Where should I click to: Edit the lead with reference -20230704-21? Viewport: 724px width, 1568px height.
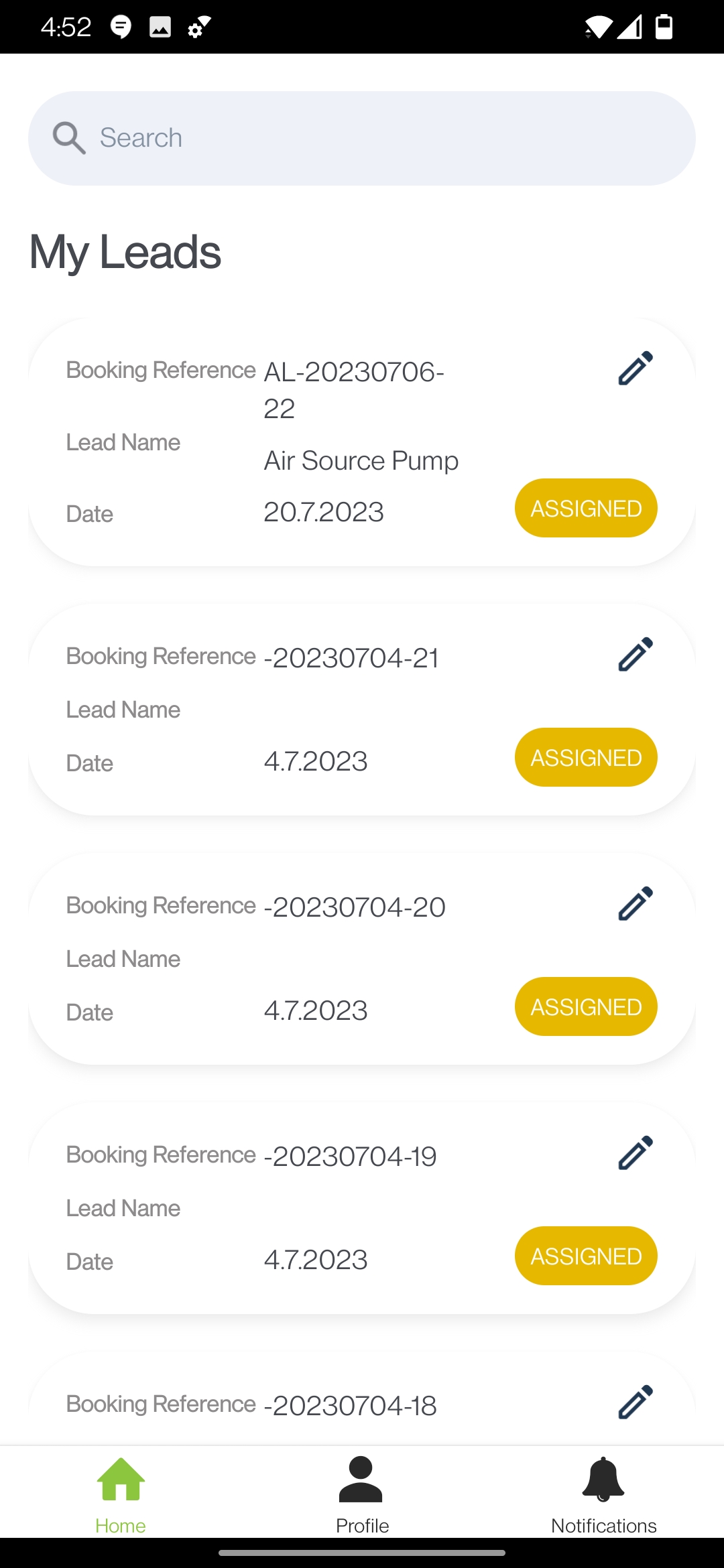636,654
